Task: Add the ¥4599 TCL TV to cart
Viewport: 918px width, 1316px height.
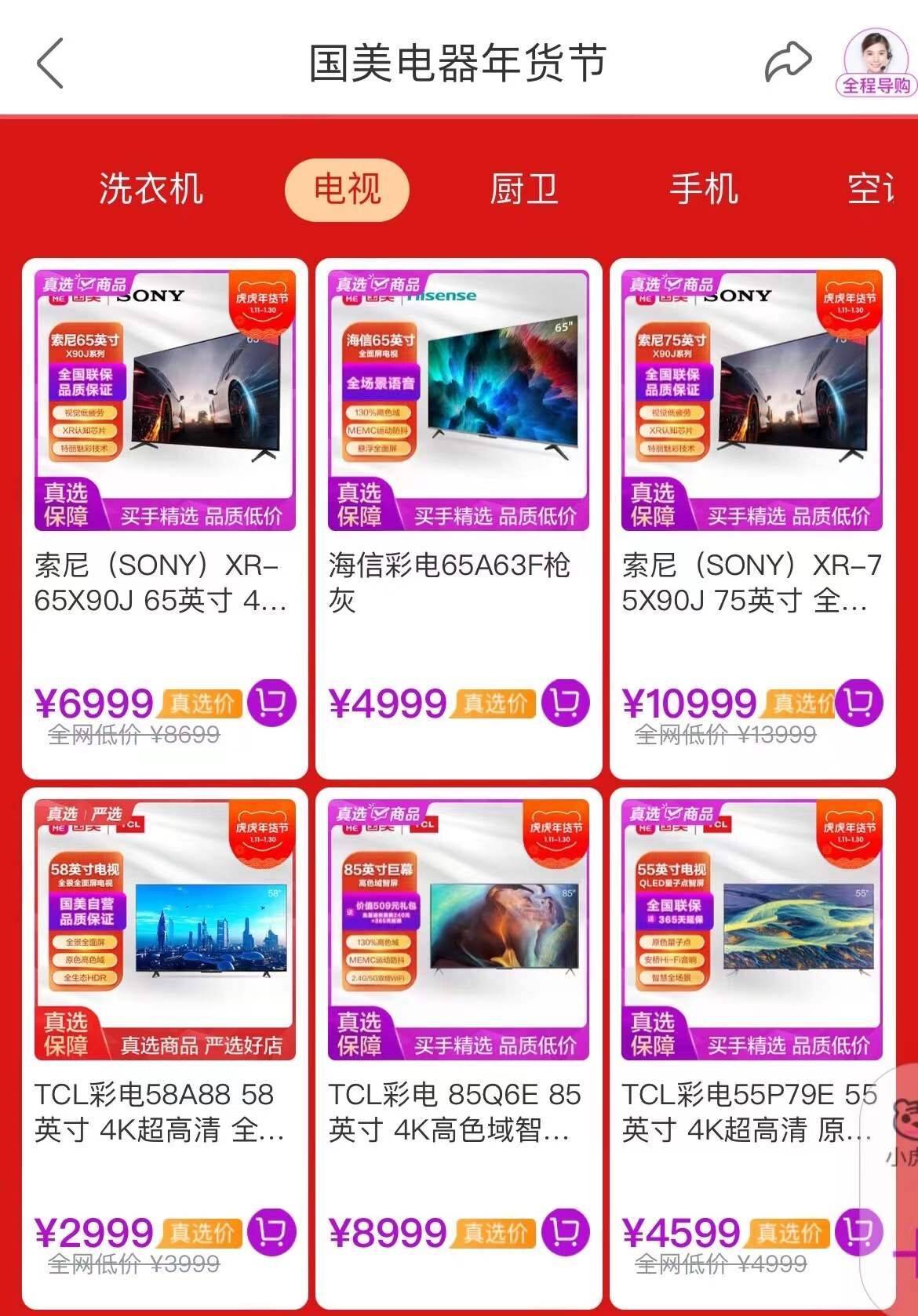Action: click(858, 1232)
